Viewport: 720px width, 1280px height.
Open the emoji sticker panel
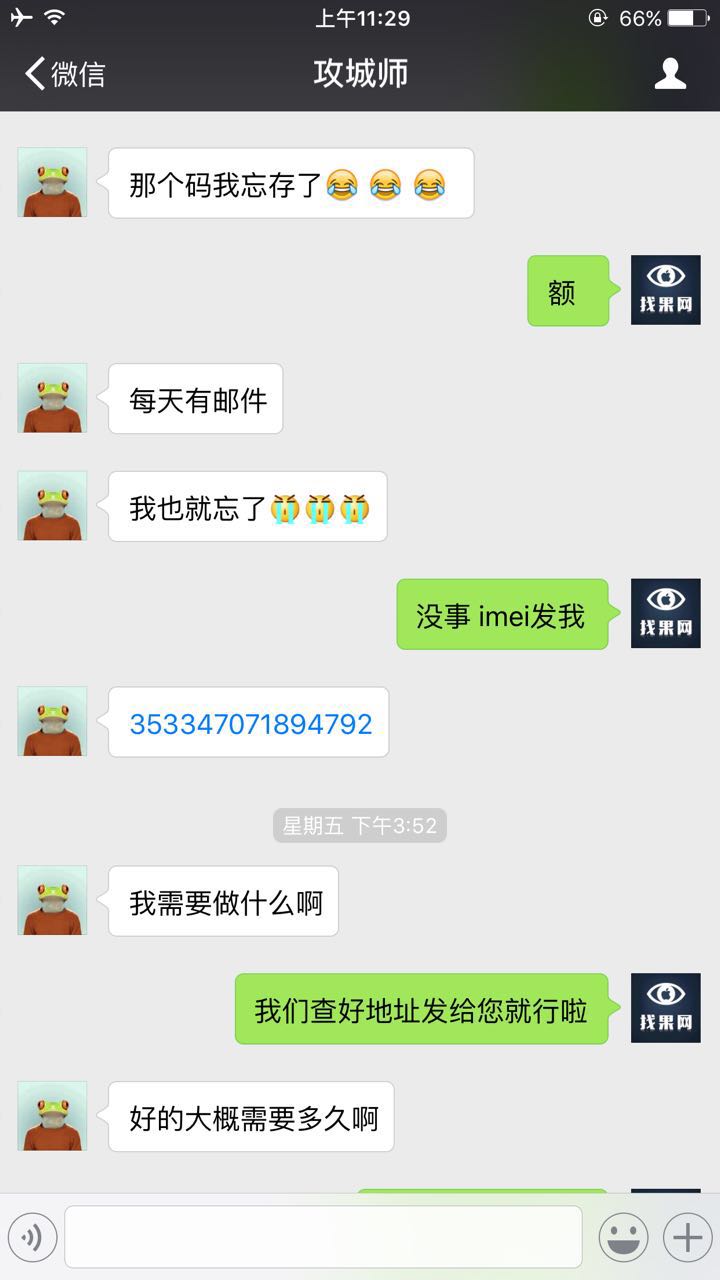(623, 1238)
